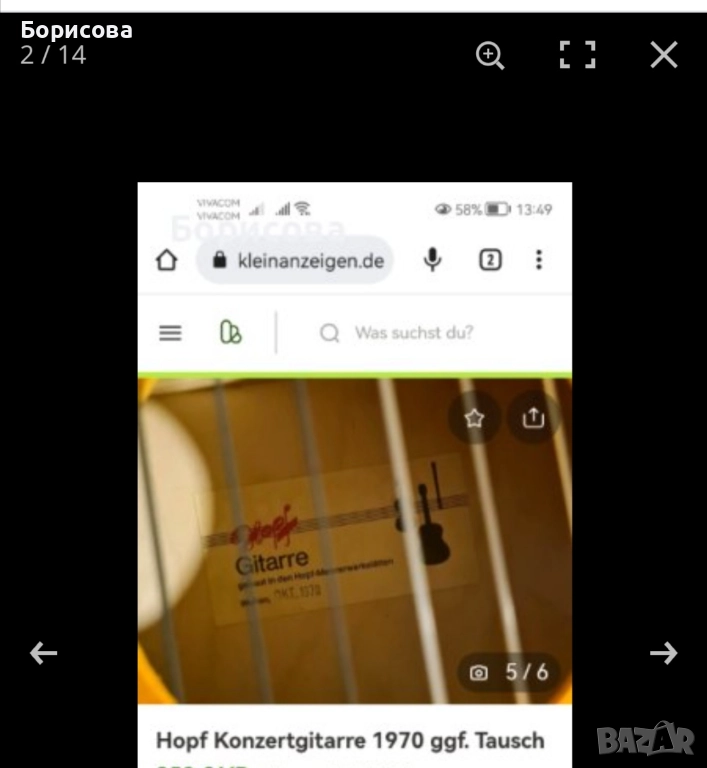
Task: Close the image viewer
Action: (x=664, y=55)
